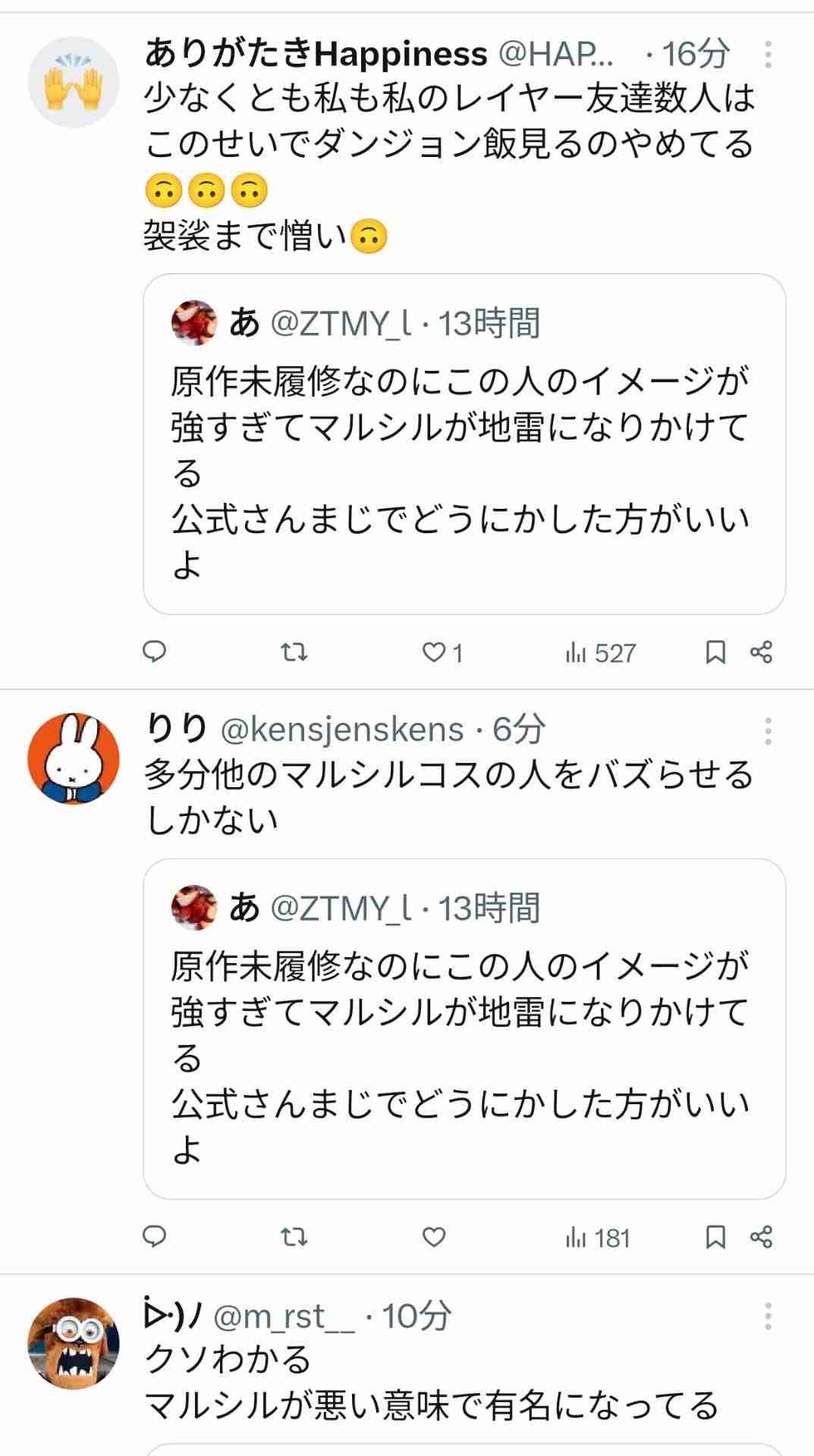Bookmark りり's tweet
The height and width of the screenshot is (1456, 814).
point(715,1238)
